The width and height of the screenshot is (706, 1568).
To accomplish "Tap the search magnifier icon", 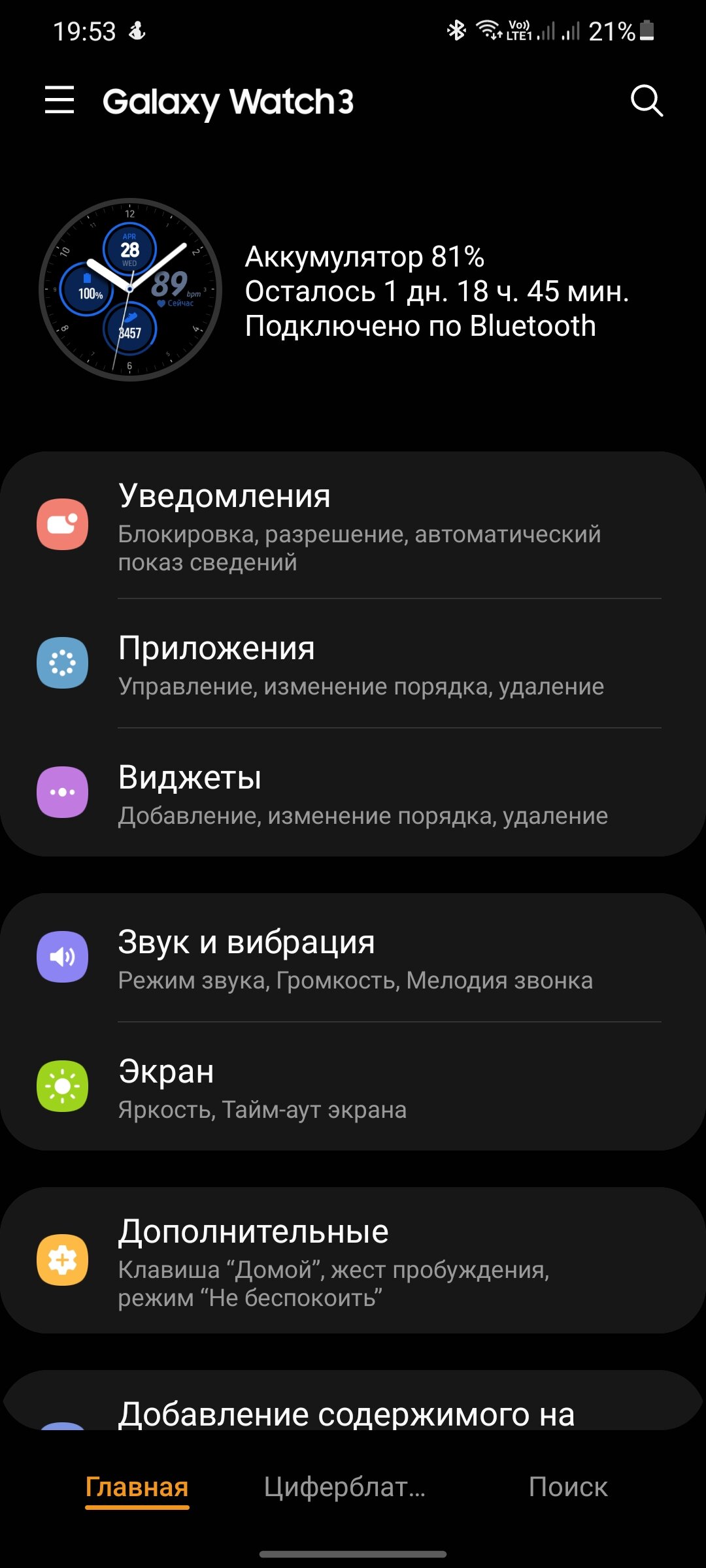I will (x=647, y=101).
